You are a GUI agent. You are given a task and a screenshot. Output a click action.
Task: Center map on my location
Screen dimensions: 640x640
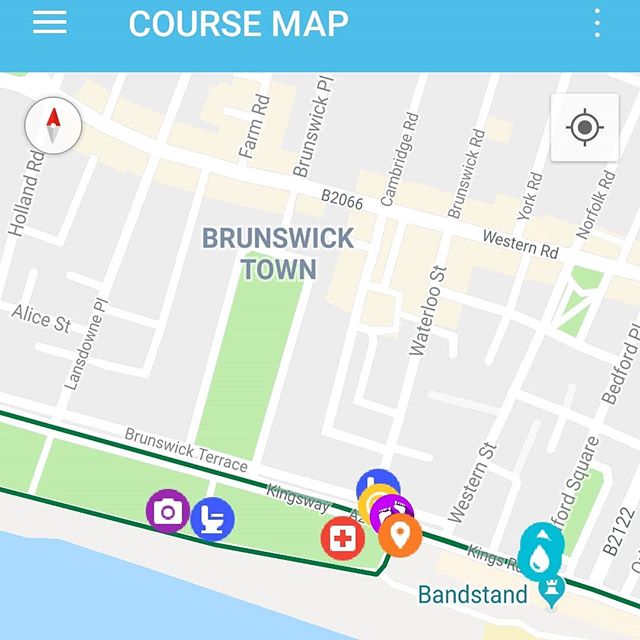pyautogui.click(x=584, y=128)
